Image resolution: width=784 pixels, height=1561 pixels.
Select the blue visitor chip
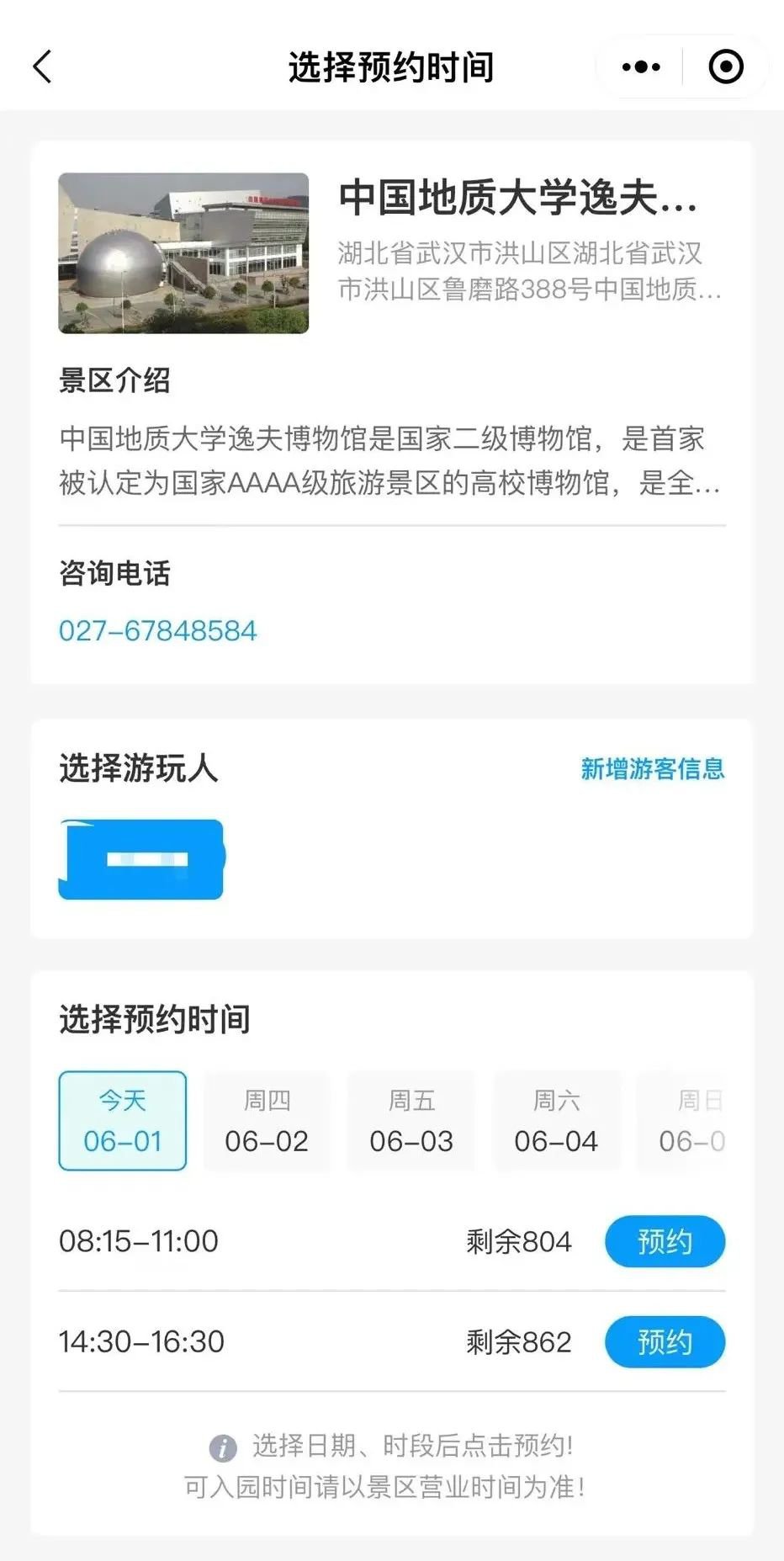pos(141,859)
